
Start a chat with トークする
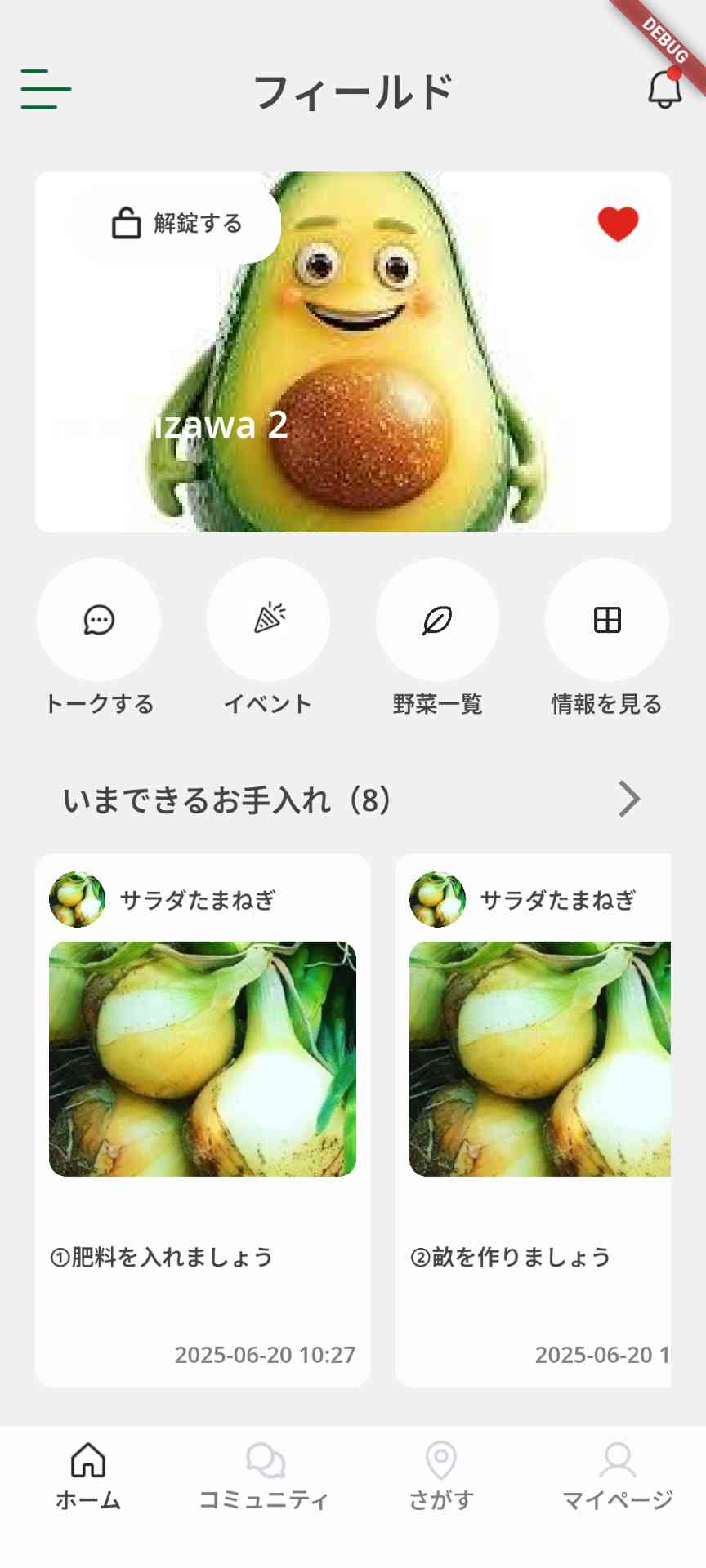click(99, 620)
